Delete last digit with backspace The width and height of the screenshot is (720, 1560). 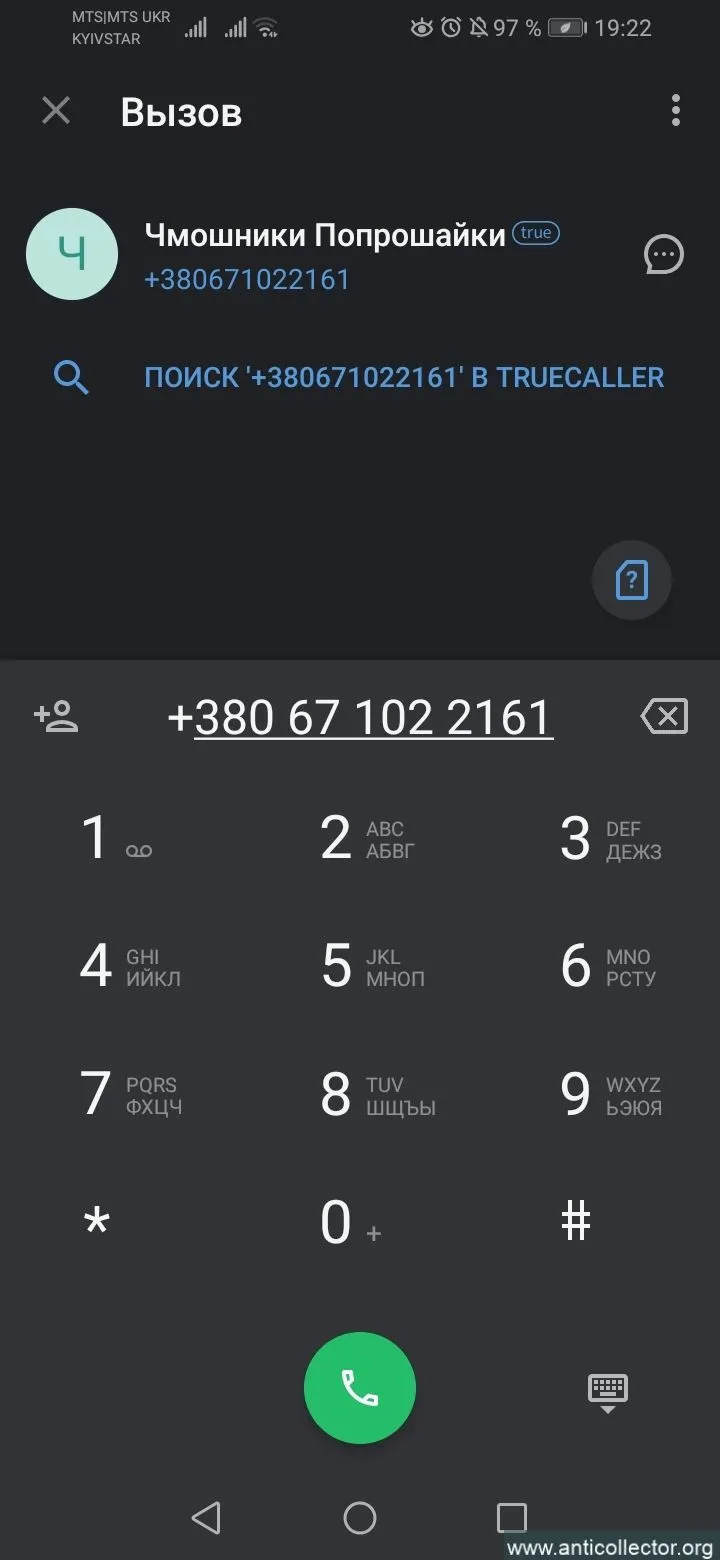[664, 717]
